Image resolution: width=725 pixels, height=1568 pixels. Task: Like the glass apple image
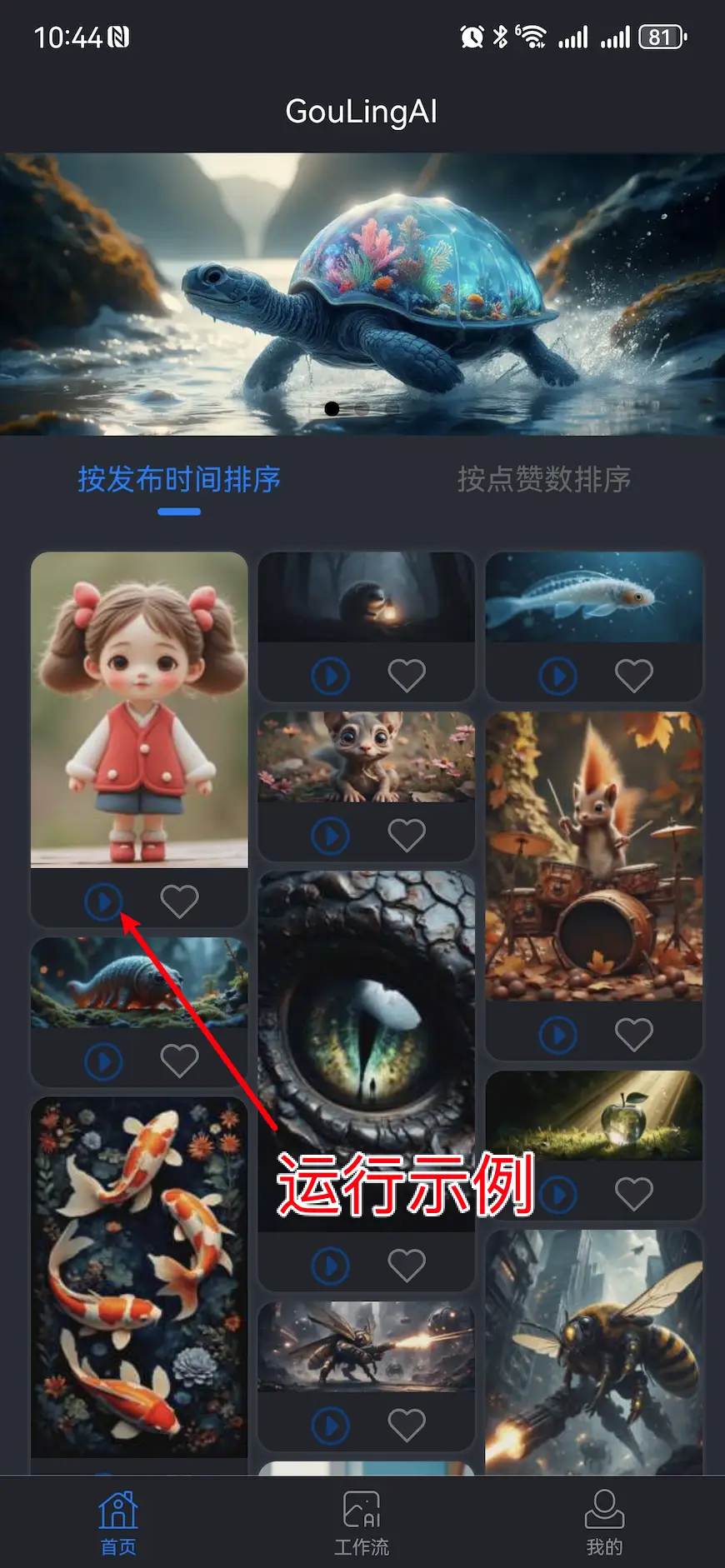[633, 1195]
